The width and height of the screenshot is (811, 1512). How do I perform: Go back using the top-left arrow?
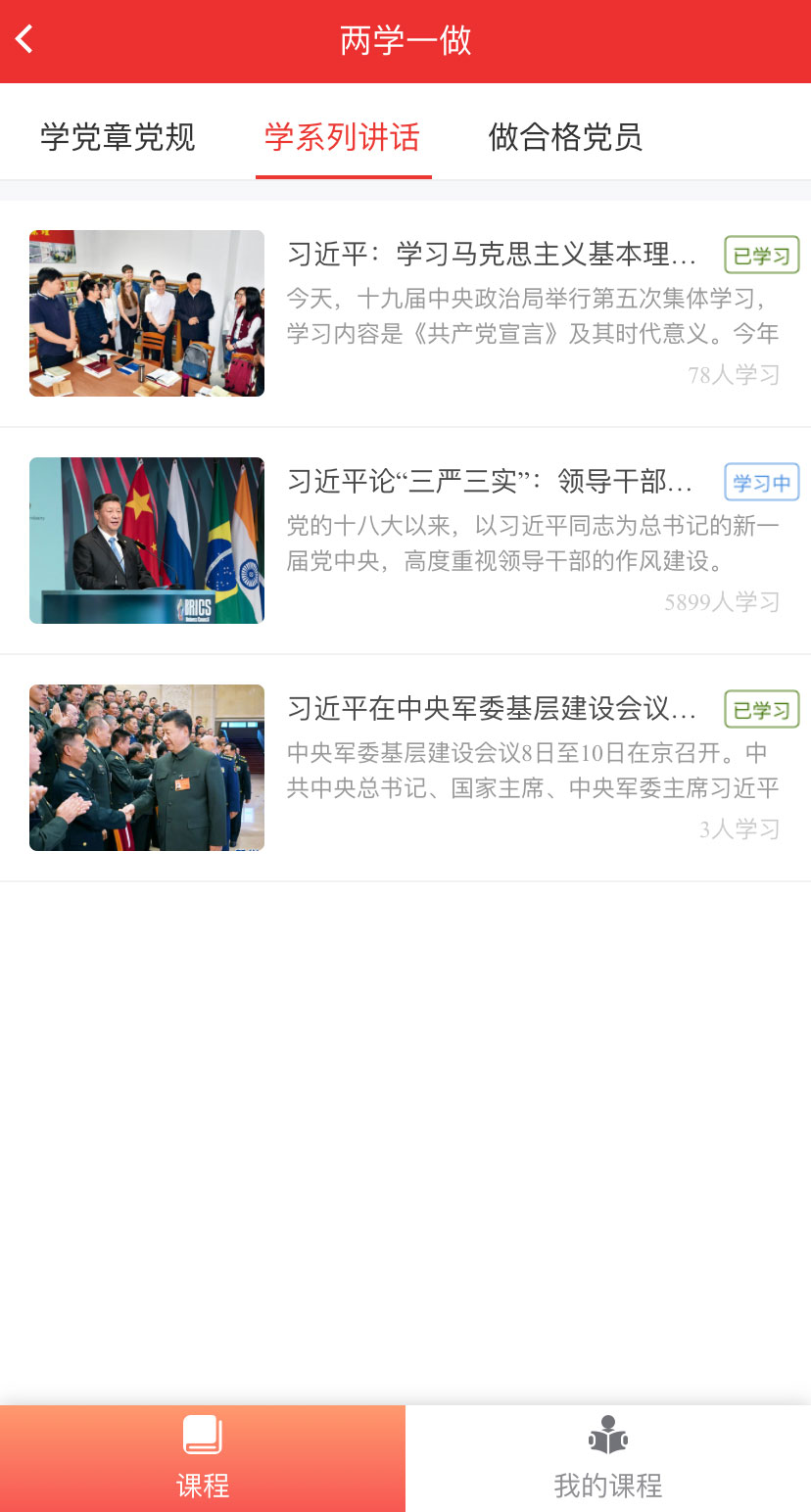point(25,40)
